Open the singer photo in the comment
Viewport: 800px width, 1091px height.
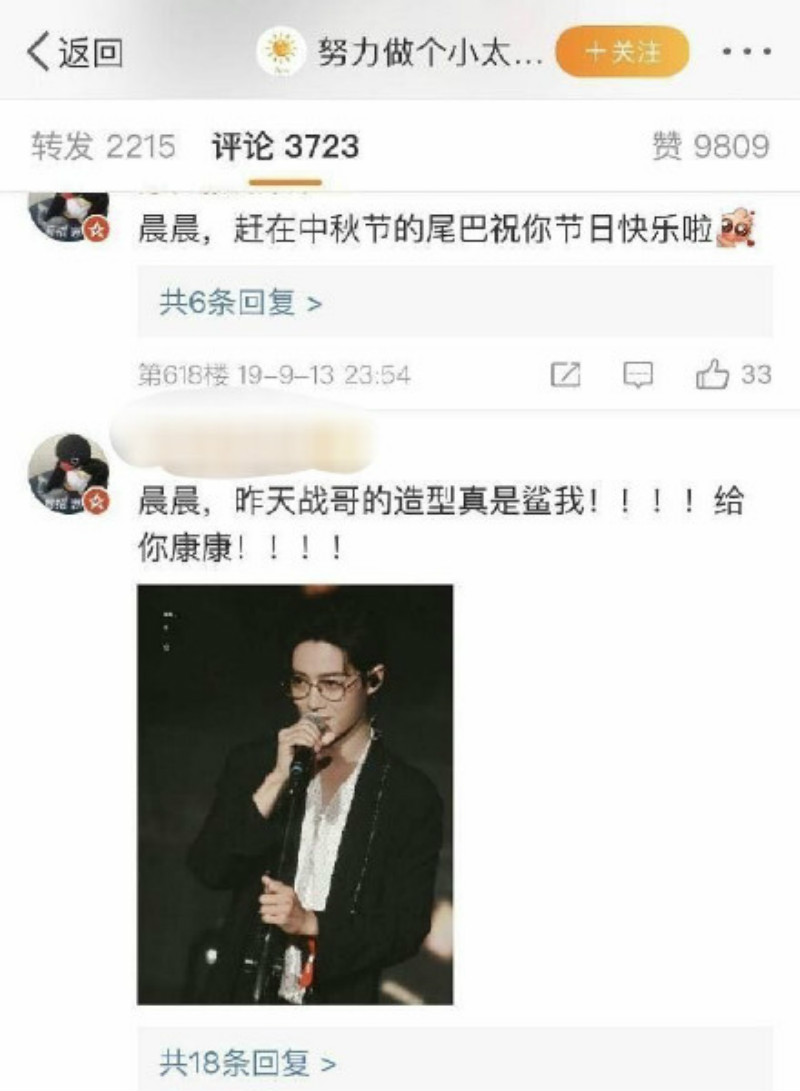[x=295, y=794]
